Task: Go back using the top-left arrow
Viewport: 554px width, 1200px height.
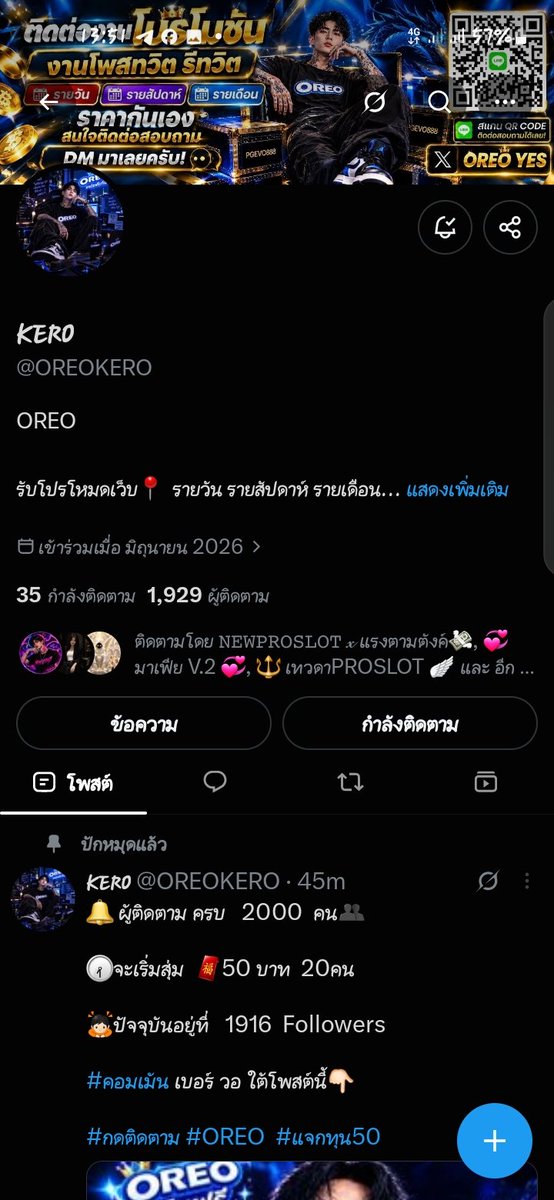Action: point(48,101)
